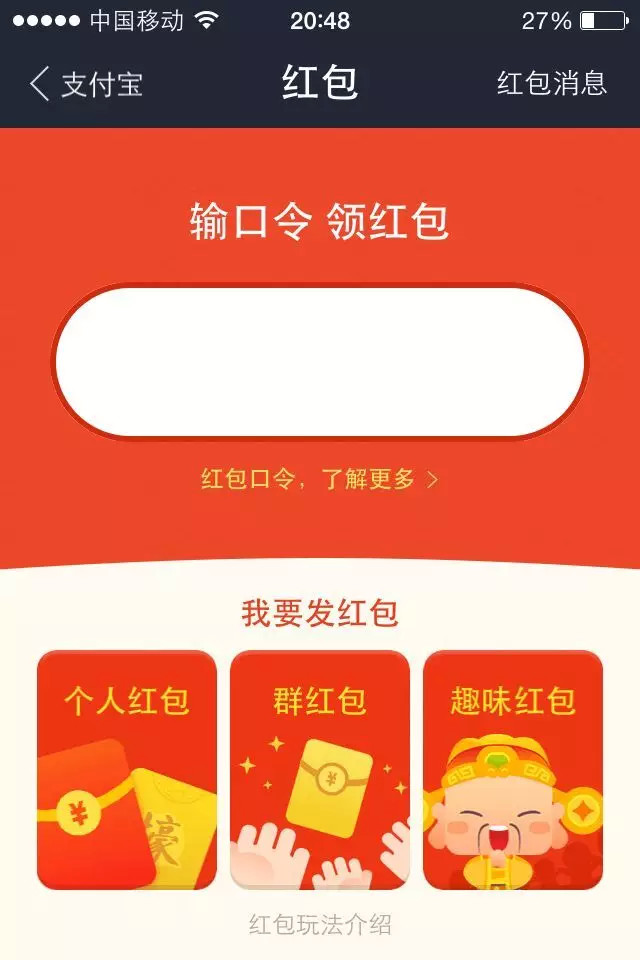
Task: Open 红包口令，了解更多 link
Action: tap(319, 479)
